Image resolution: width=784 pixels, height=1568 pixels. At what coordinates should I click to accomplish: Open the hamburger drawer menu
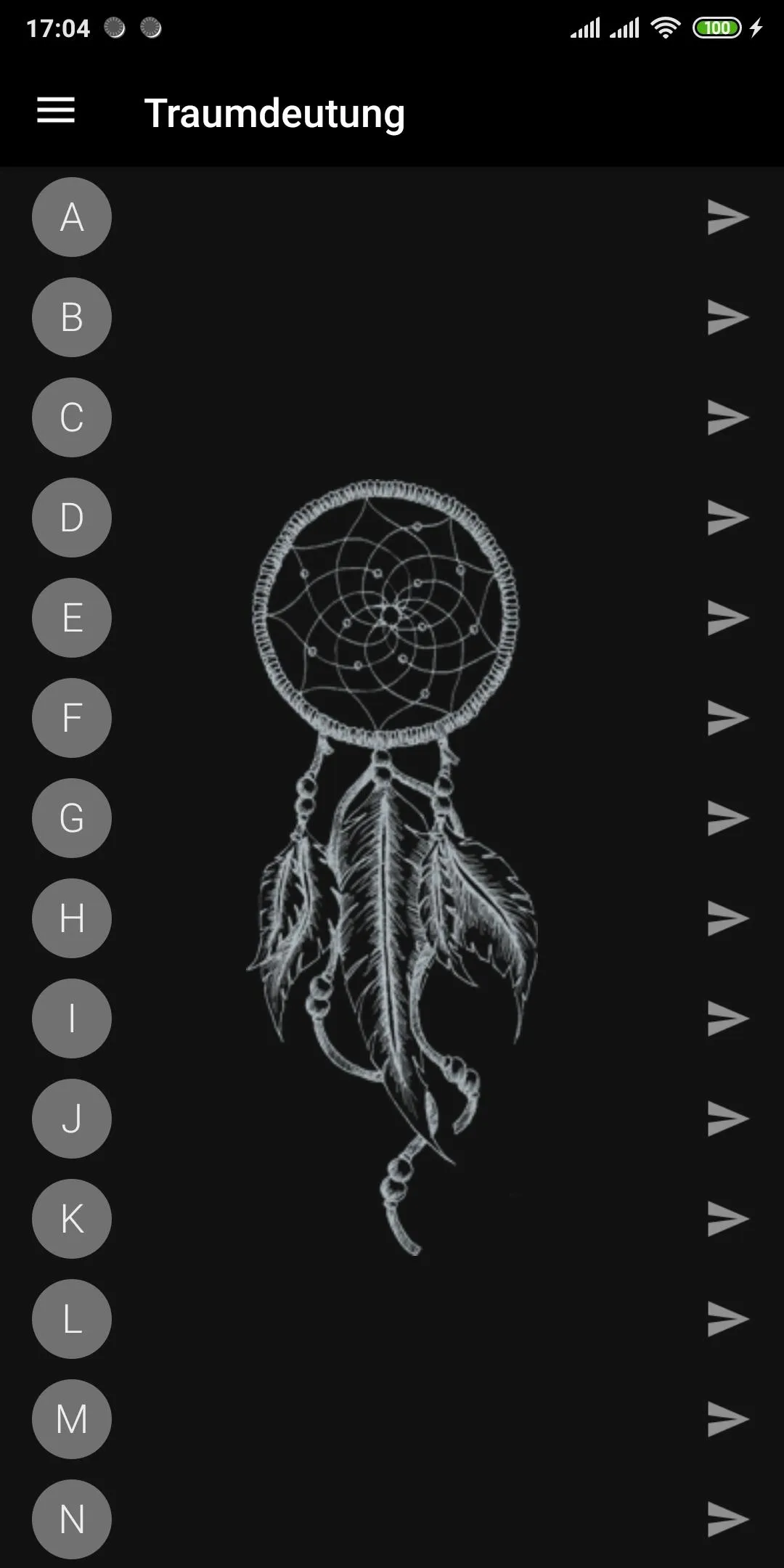click(56, 110)
